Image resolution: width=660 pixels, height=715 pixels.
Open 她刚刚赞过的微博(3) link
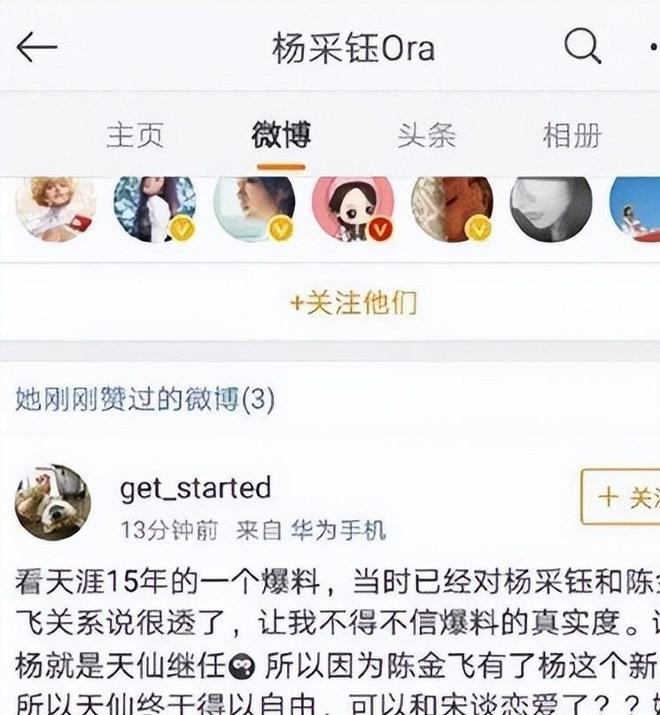tap(144, 400)
